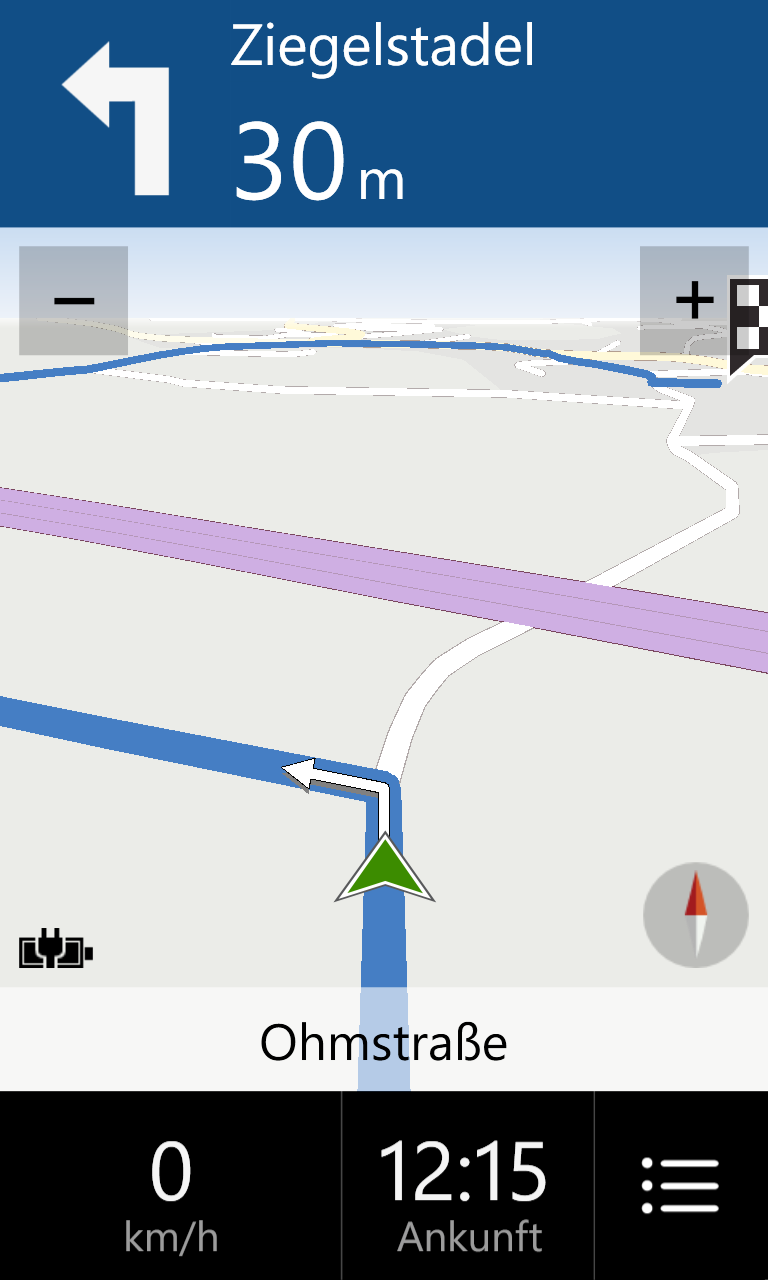Viewport: 768px width, 1280px height.
Task: Toggle the Ankunft arrival time display
Action: 468,1186
